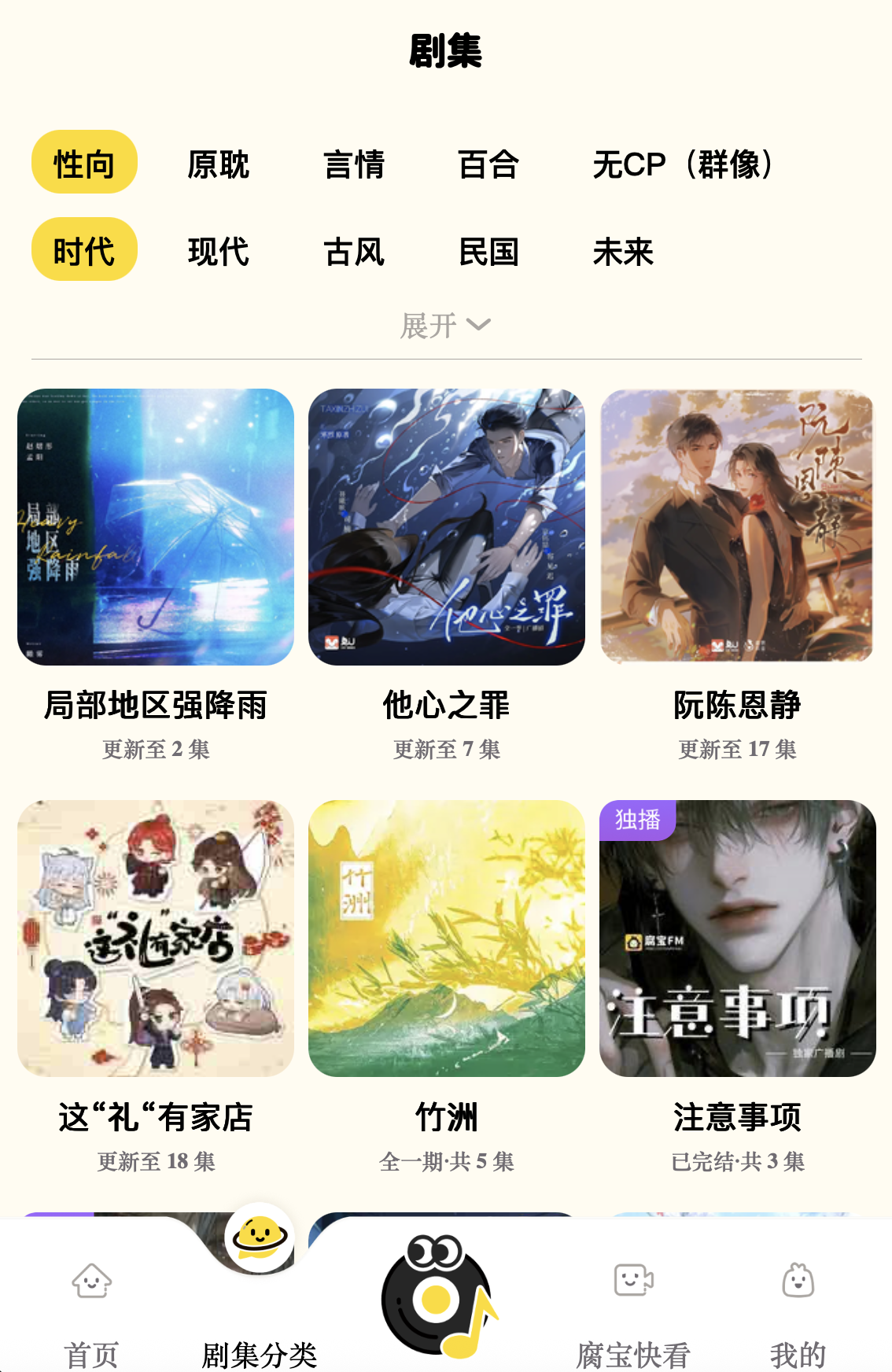Open the 他心之罪 drama card
The height and width of the screenshot is (1372, 892).
tap(447, 527)
